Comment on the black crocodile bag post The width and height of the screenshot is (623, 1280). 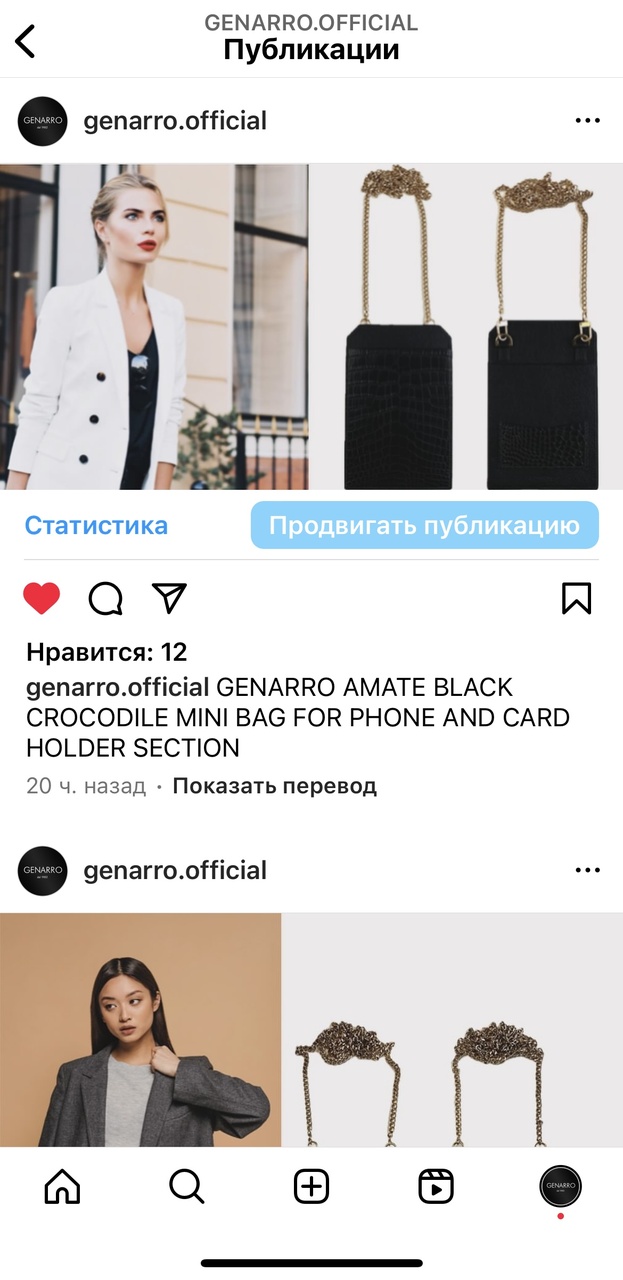[105, 598]
